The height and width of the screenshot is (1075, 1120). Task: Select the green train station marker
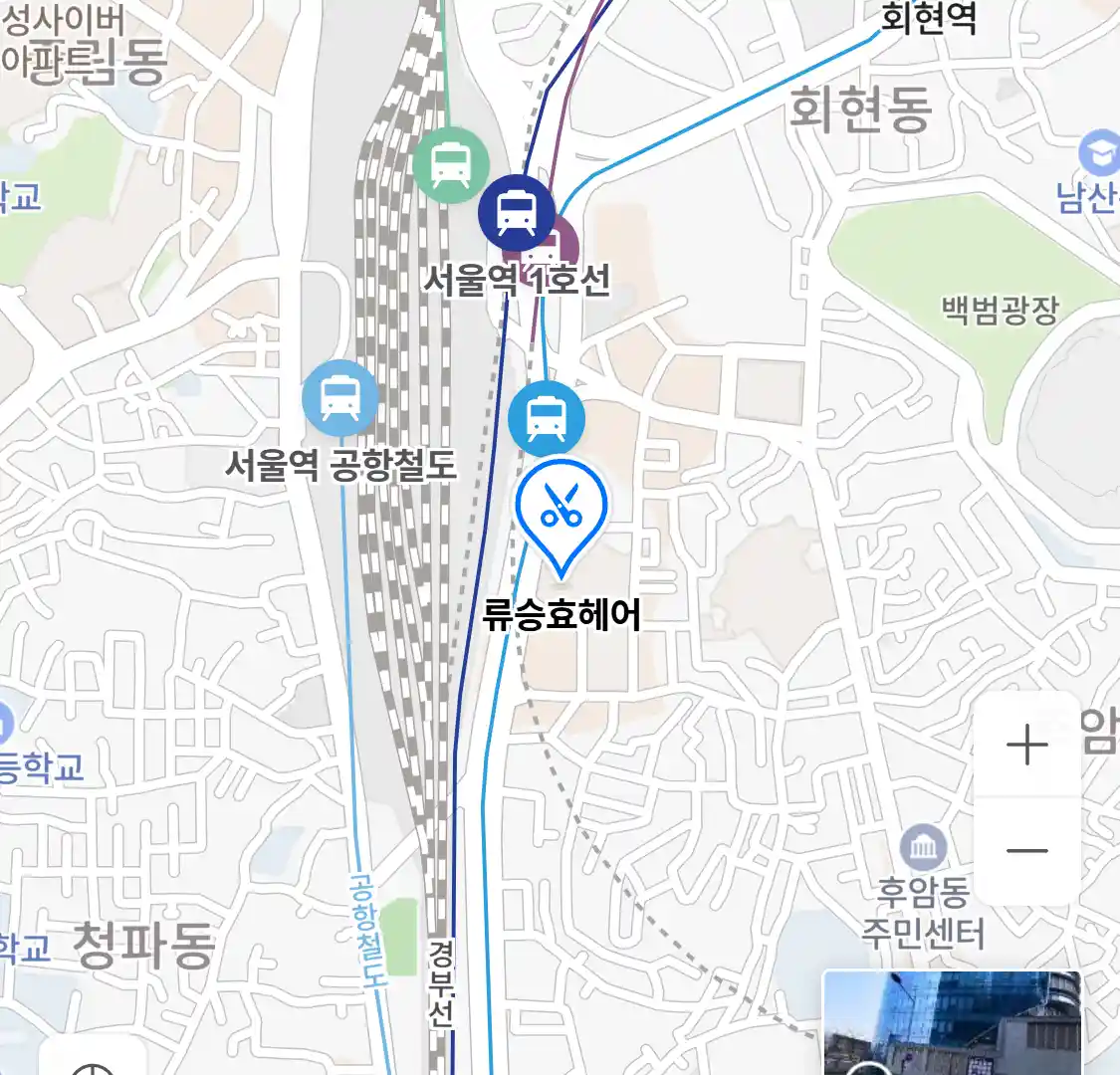coord(451,165)
